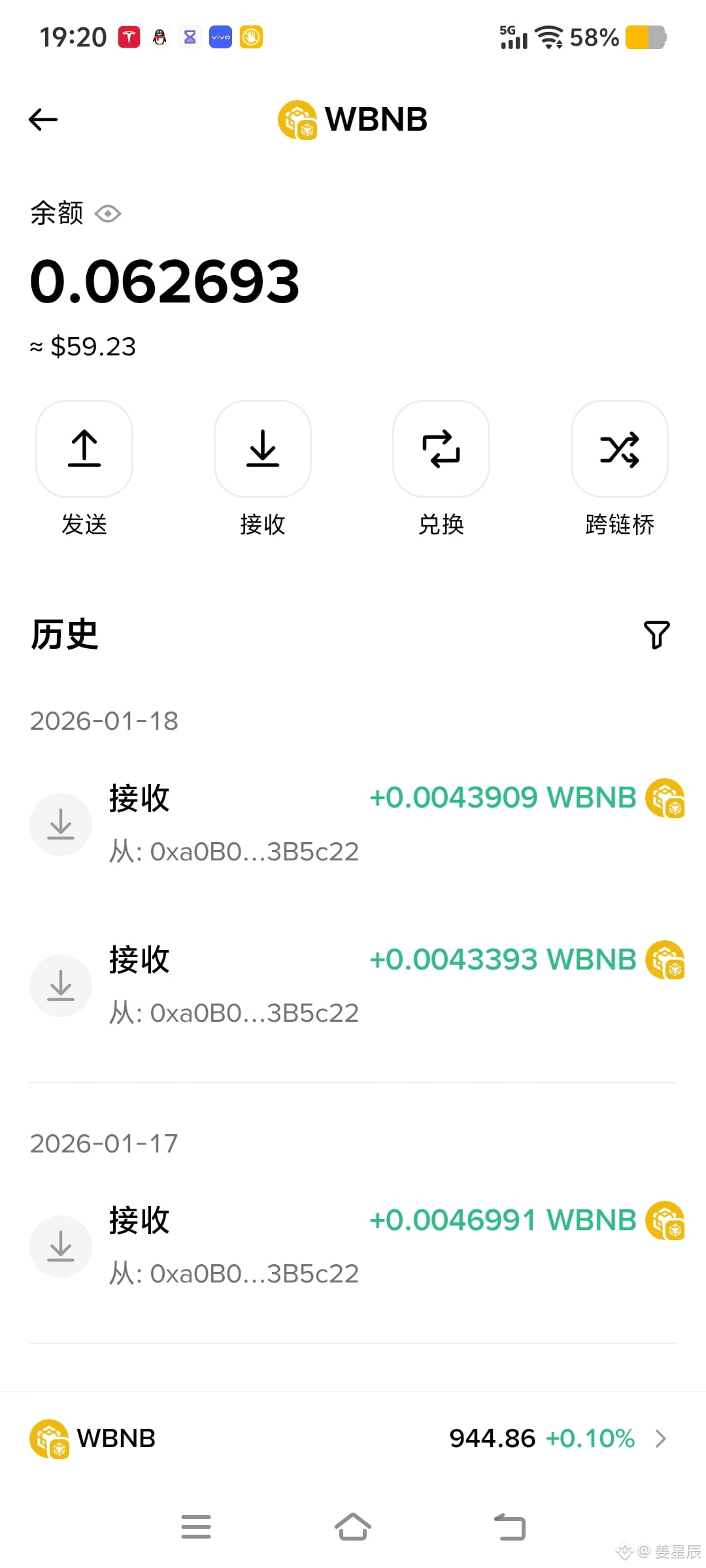Open the +0.0043909 WBNB transaction
706x1568 pixels.
(353, 823)
